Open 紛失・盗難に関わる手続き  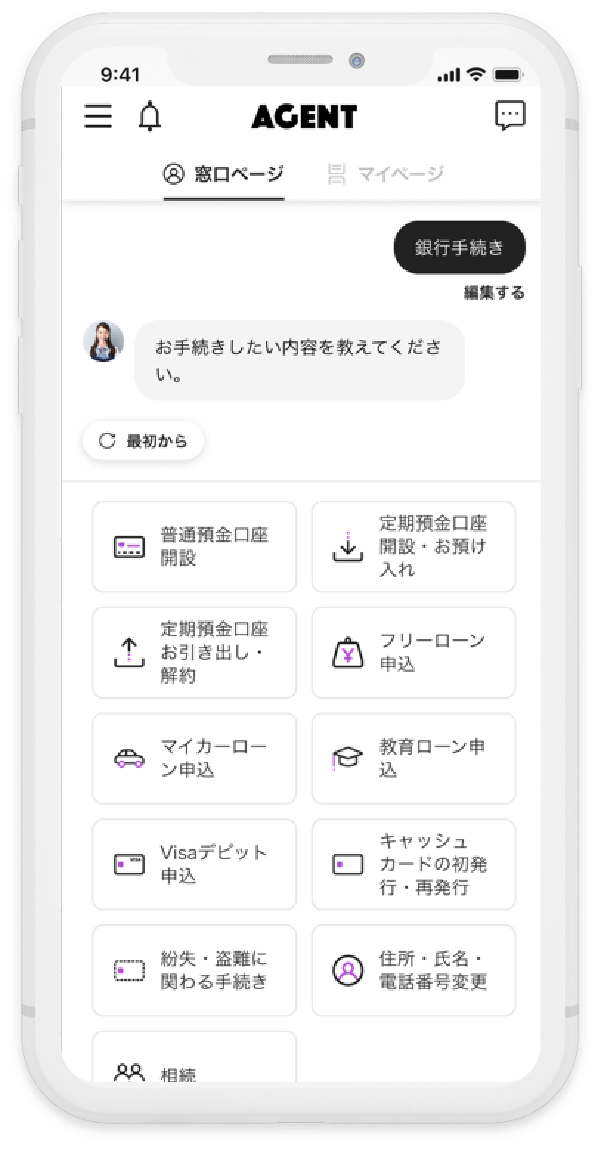(x=194, y=970)
